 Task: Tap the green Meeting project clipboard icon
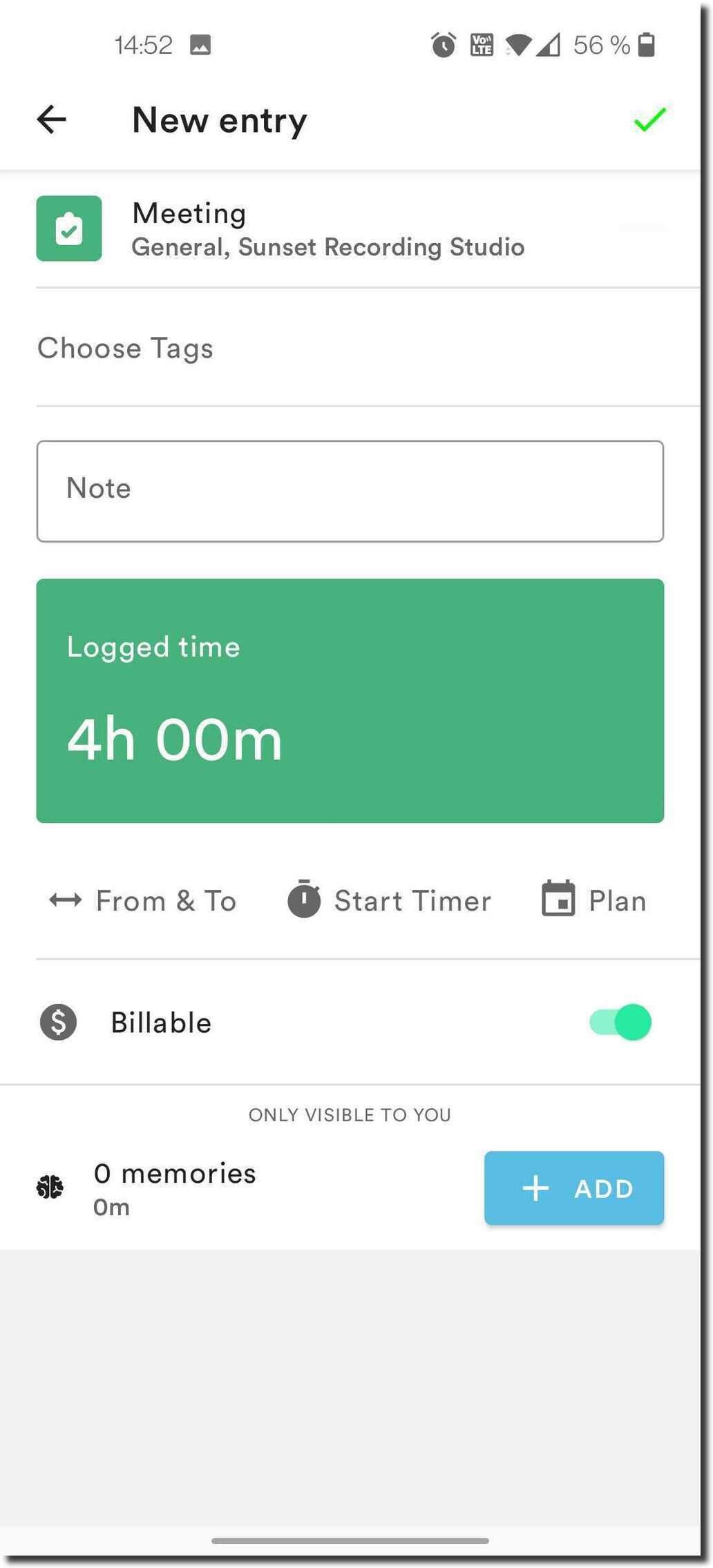pyautogui.click(x=69, y=229)
